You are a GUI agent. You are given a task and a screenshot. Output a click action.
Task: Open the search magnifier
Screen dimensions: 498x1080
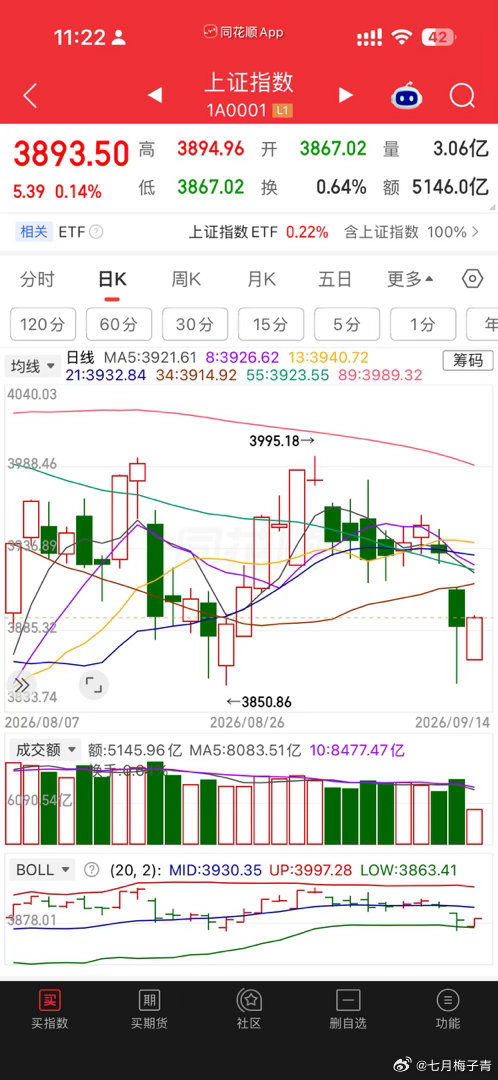pos(462,96)
